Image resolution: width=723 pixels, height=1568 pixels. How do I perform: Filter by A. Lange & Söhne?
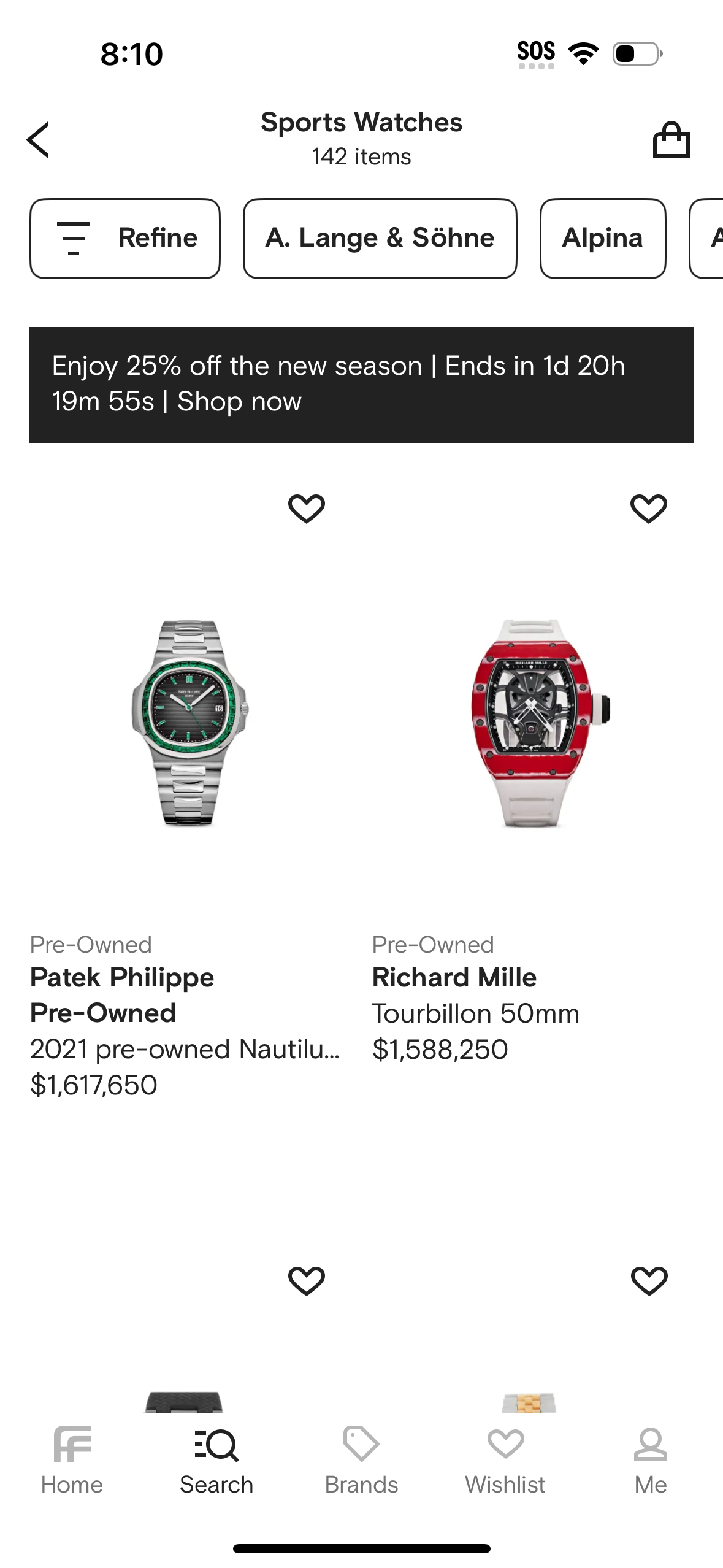[380, 238]
